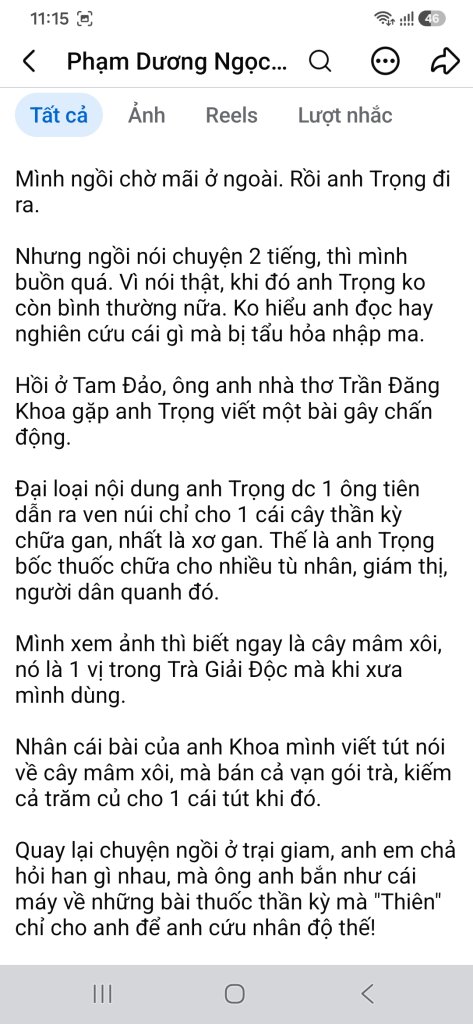Switch to the Reels tab
The image size is (473, 1024).
[231, 115]
